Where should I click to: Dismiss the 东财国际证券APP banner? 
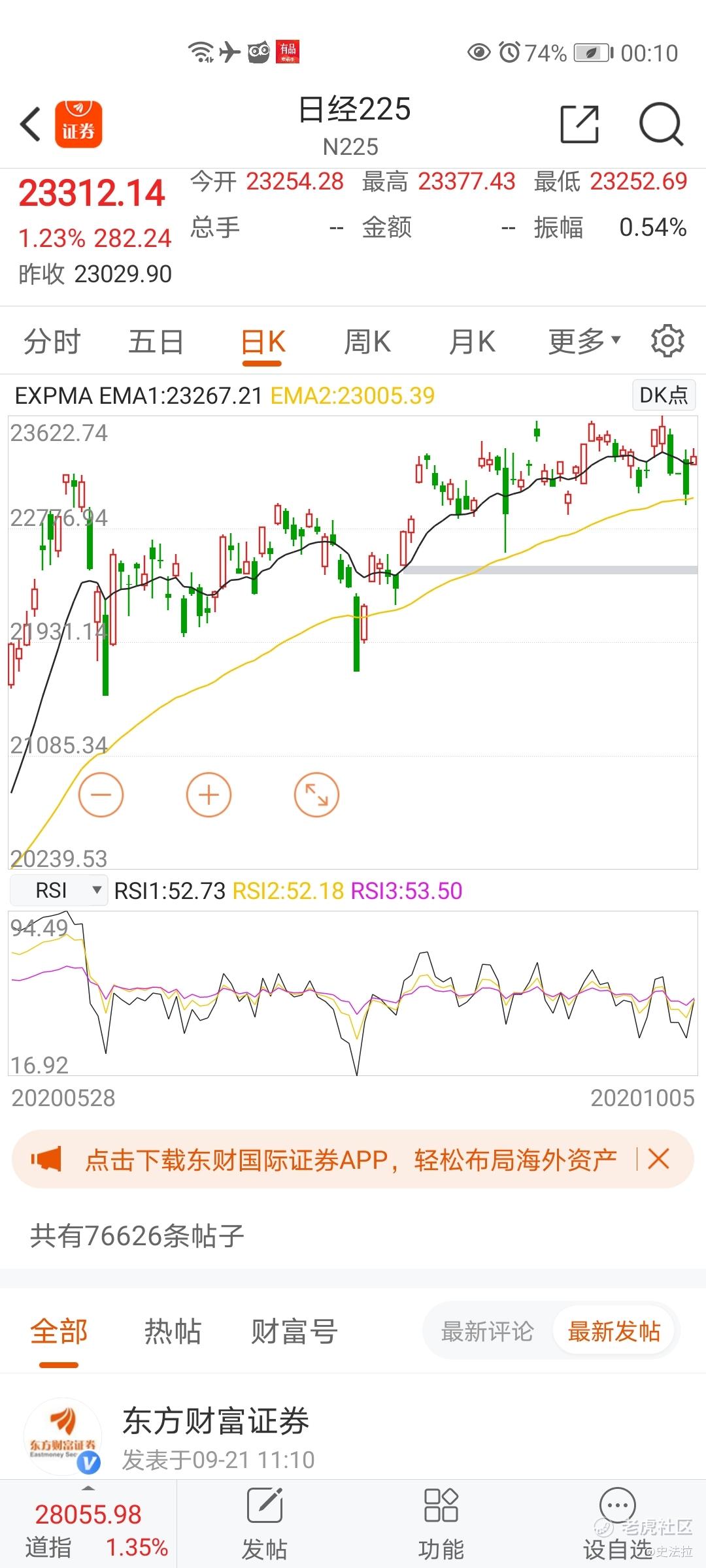tap(658, 1160)
